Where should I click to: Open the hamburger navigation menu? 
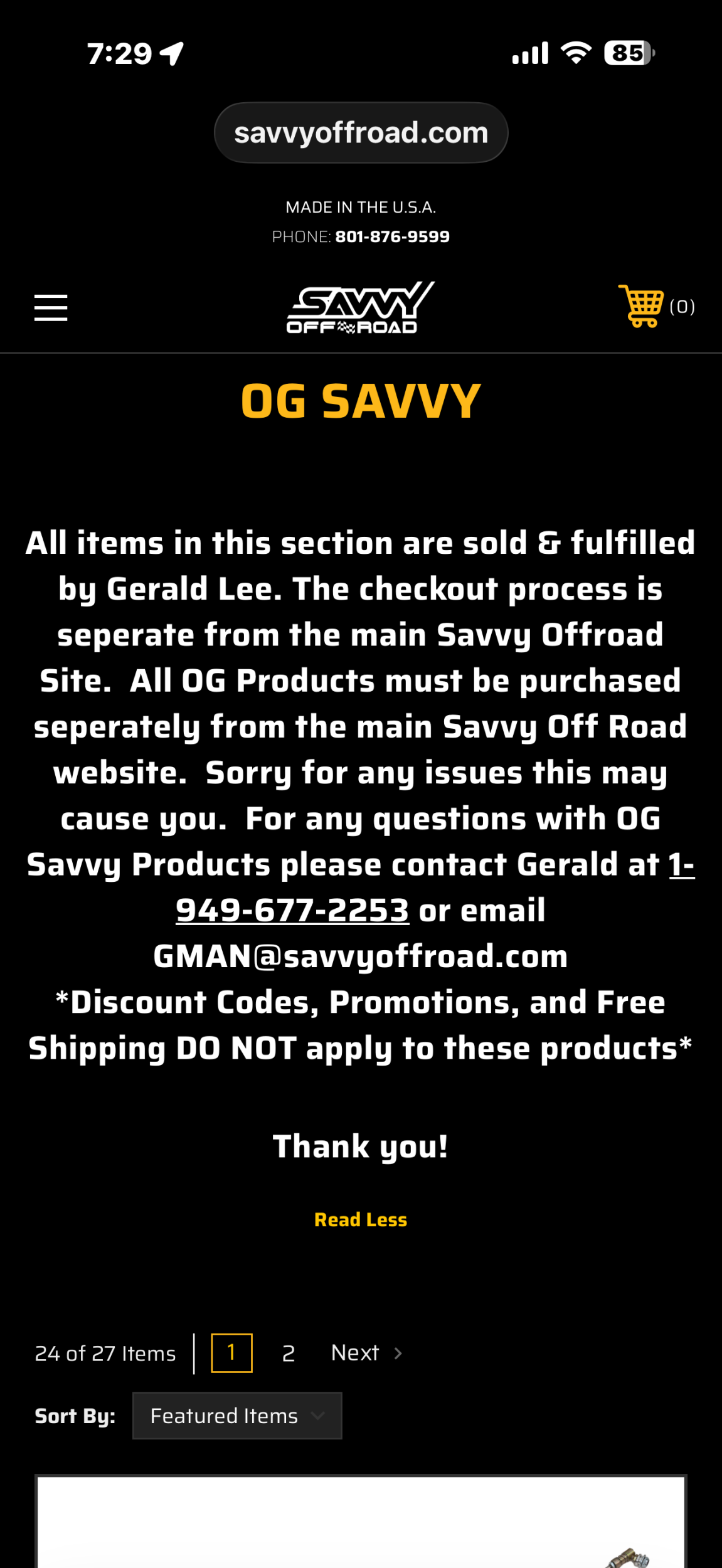pyautogui.click(x=51, y=307)
